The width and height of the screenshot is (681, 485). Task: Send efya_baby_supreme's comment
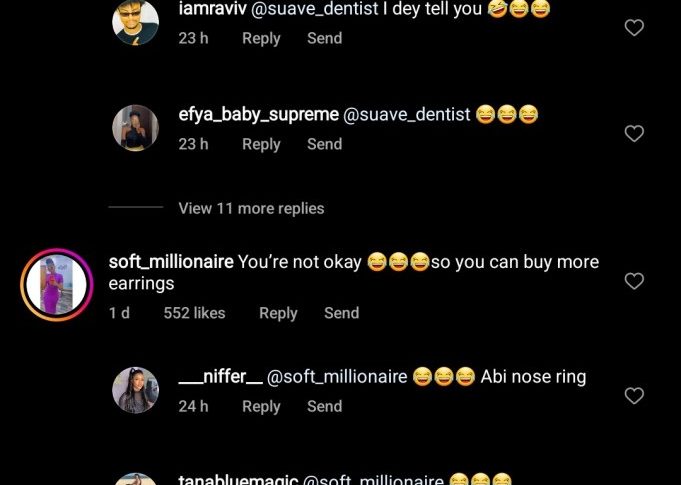point(324,144)
